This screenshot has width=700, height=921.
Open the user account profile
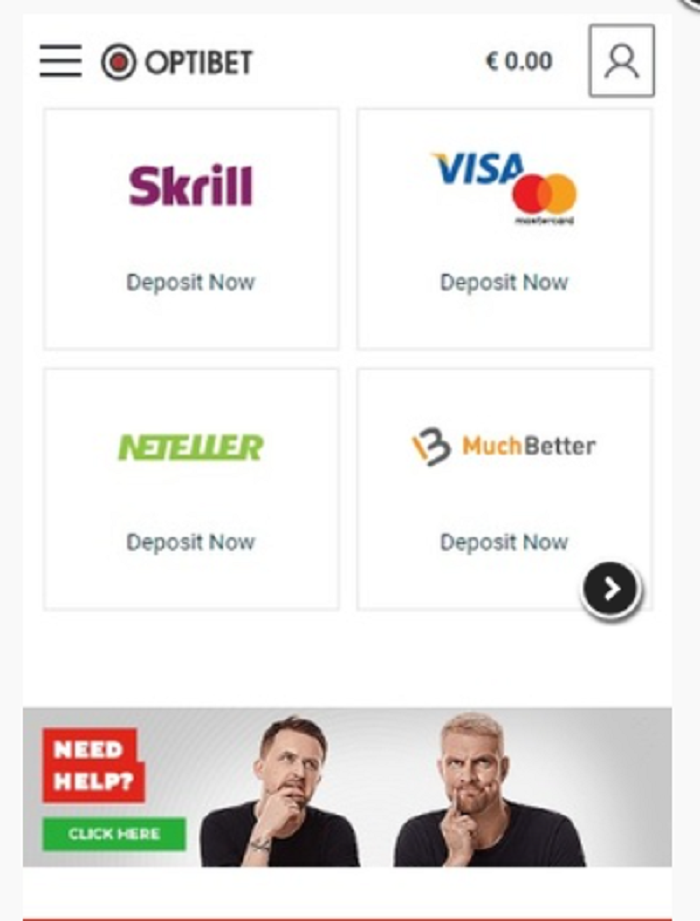click(621, 62)
